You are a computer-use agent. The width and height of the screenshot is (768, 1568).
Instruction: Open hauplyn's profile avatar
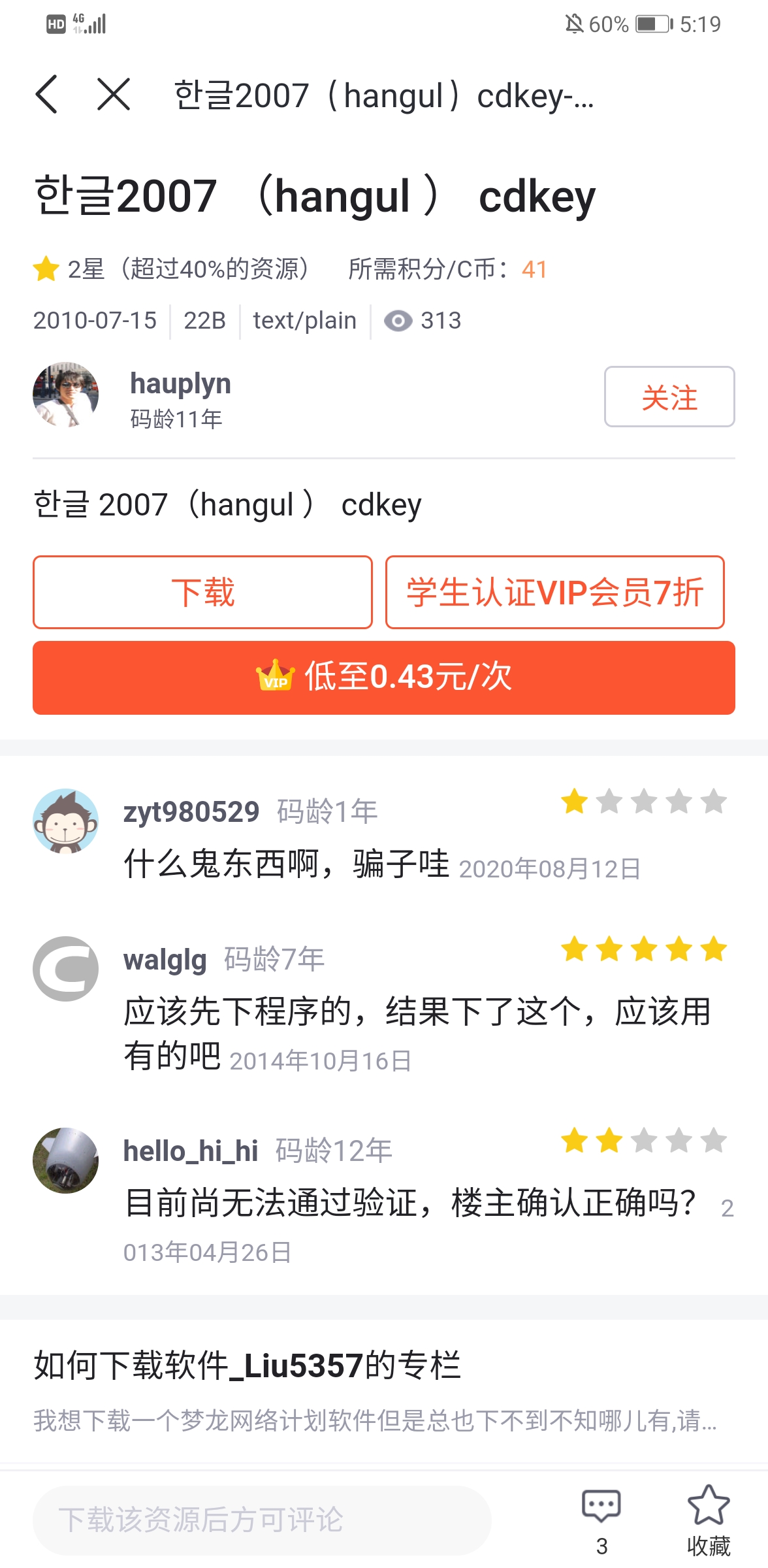(x=65, y=395)
